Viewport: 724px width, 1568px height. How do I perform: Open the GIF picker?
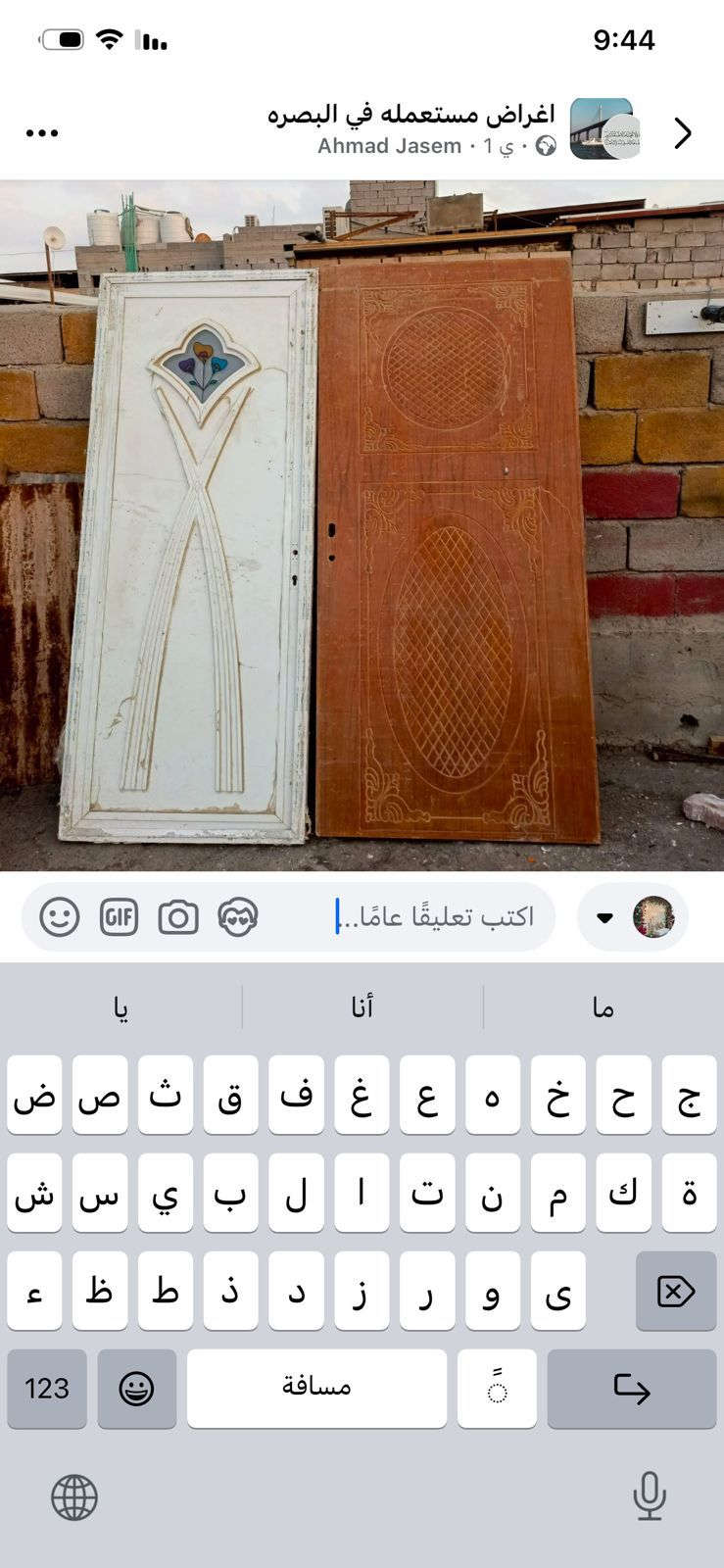coord(119,917)
